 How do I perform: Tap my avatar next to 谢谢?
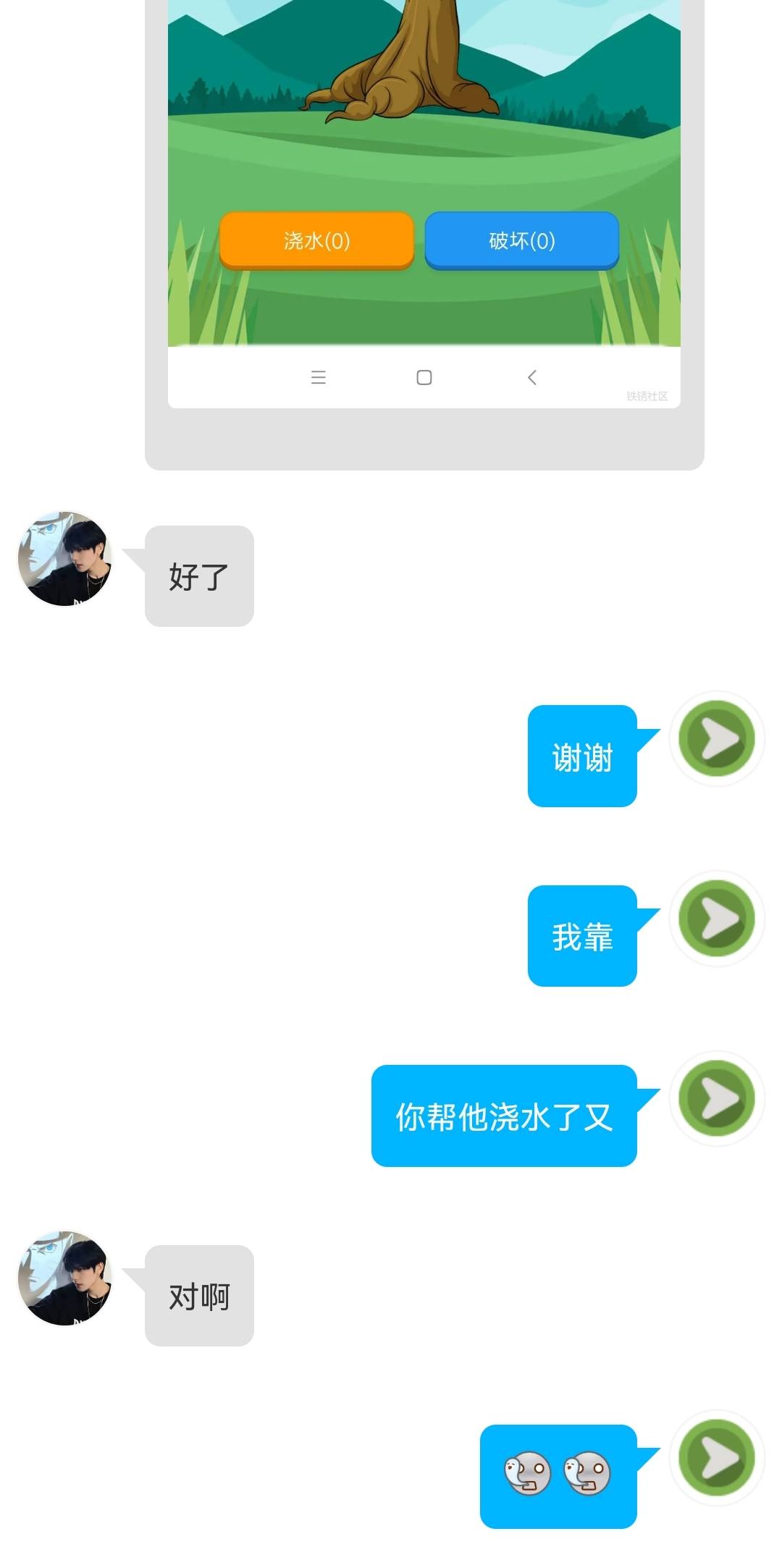coord(717,738)
